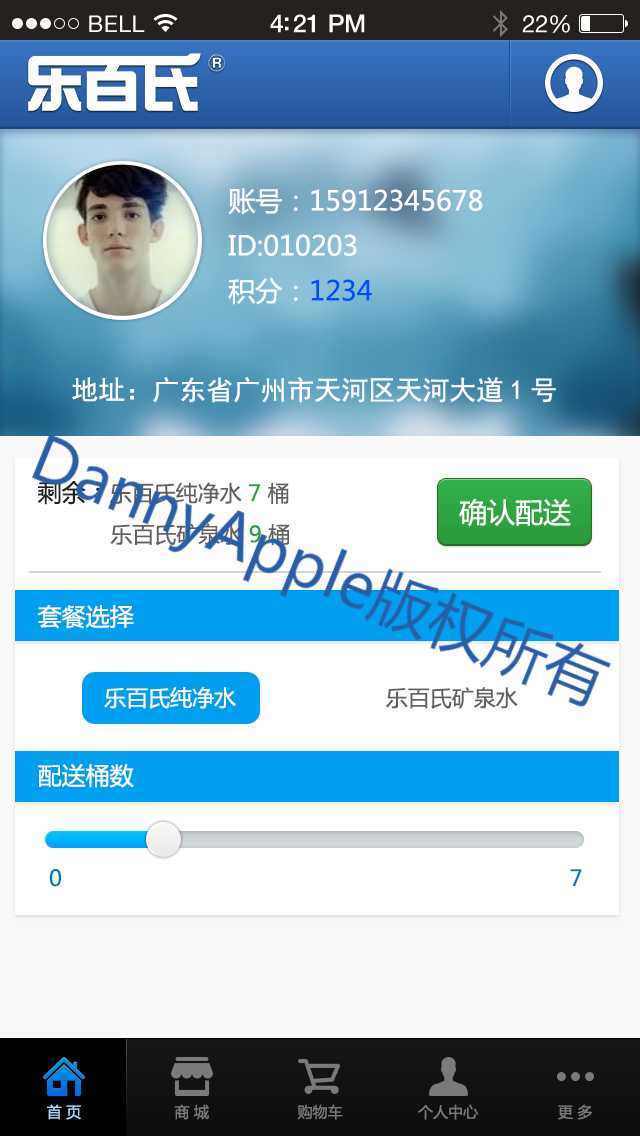640x1136 pixels.
Task: Tap the round profile avatar photo
Action: pyautogui.click(x=123, y=241)
